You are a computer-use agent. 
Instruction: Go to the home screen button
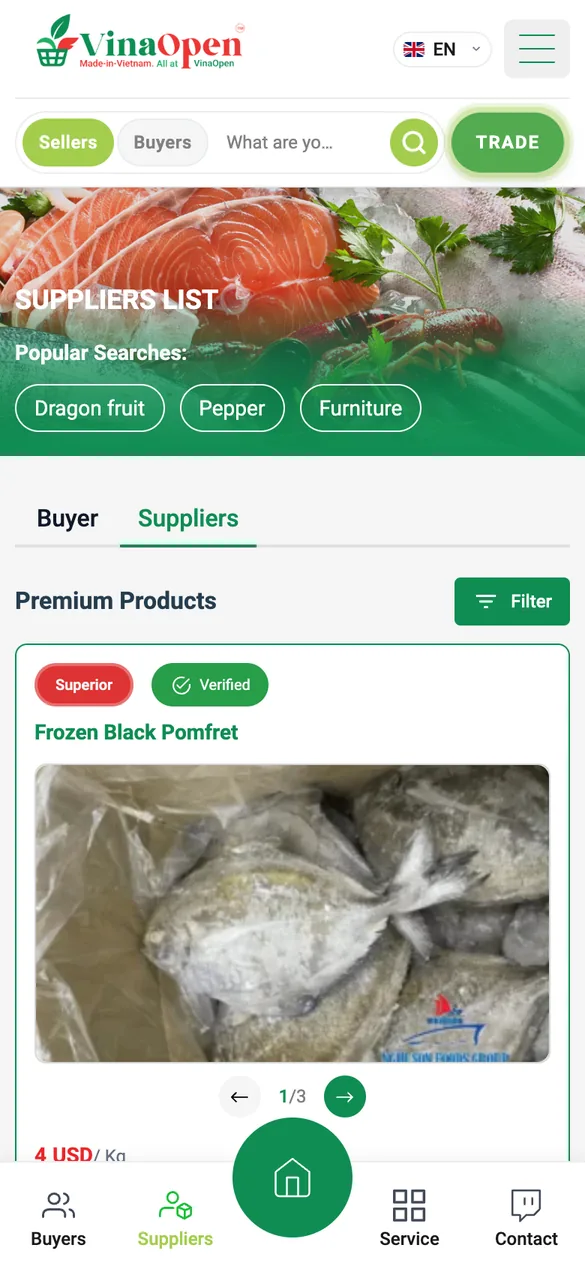click(292, 1178)
